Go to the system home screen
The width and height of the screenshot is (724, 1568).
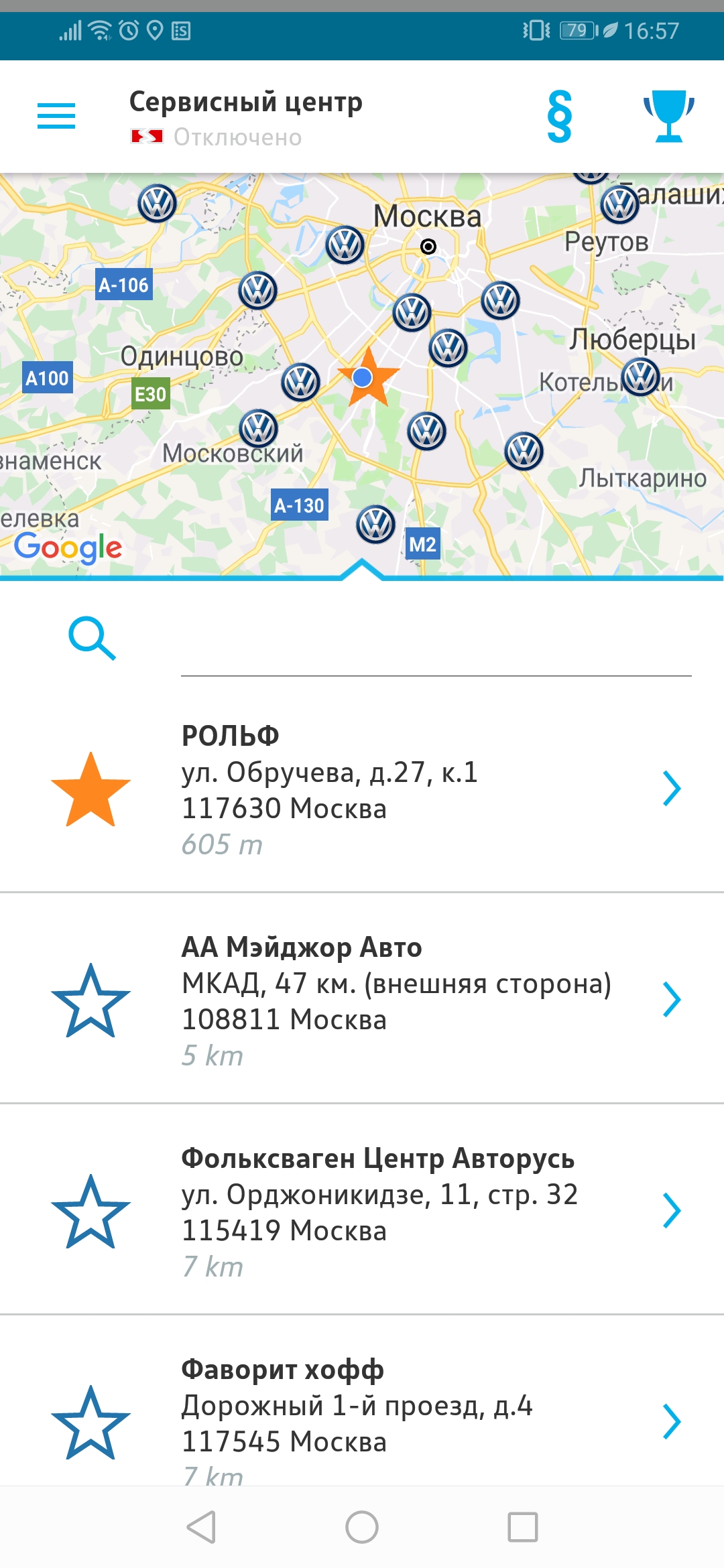point(362,1527)
